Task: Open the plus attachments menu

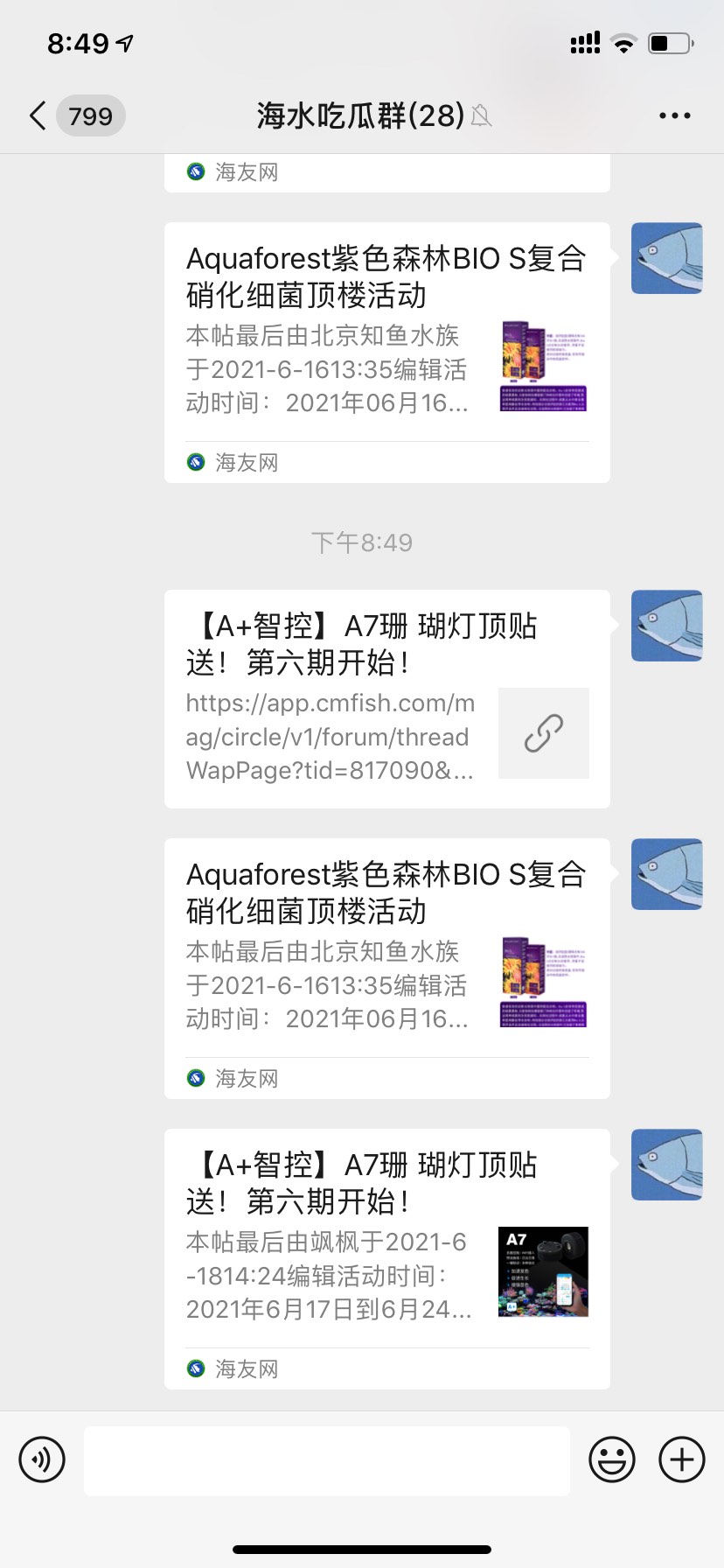Action: pos(681,1459)
